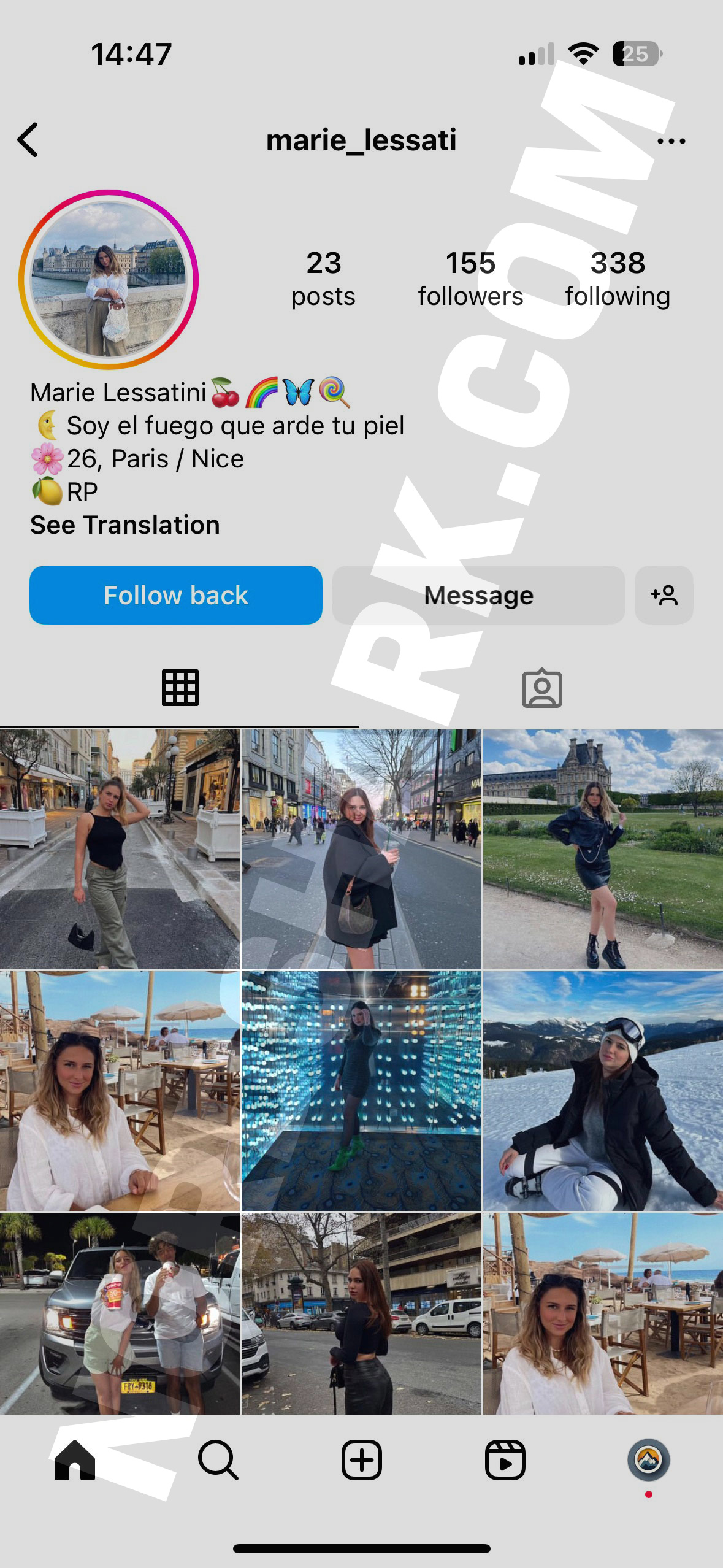Open the post with black leather outfit on lawn
This screenshot has width=723, height=1568.
point(603,849)
